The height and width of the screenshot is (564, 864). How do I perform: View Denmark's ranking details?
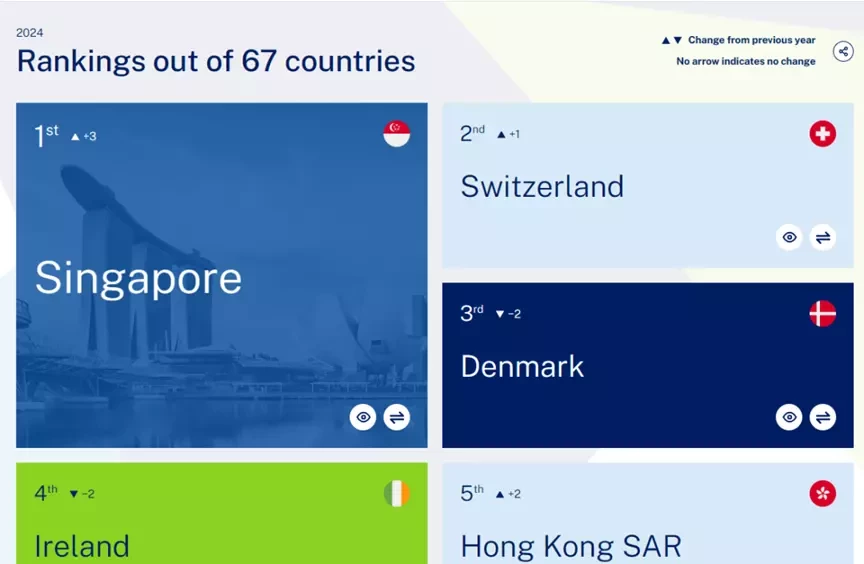click(x=790, y=417)
